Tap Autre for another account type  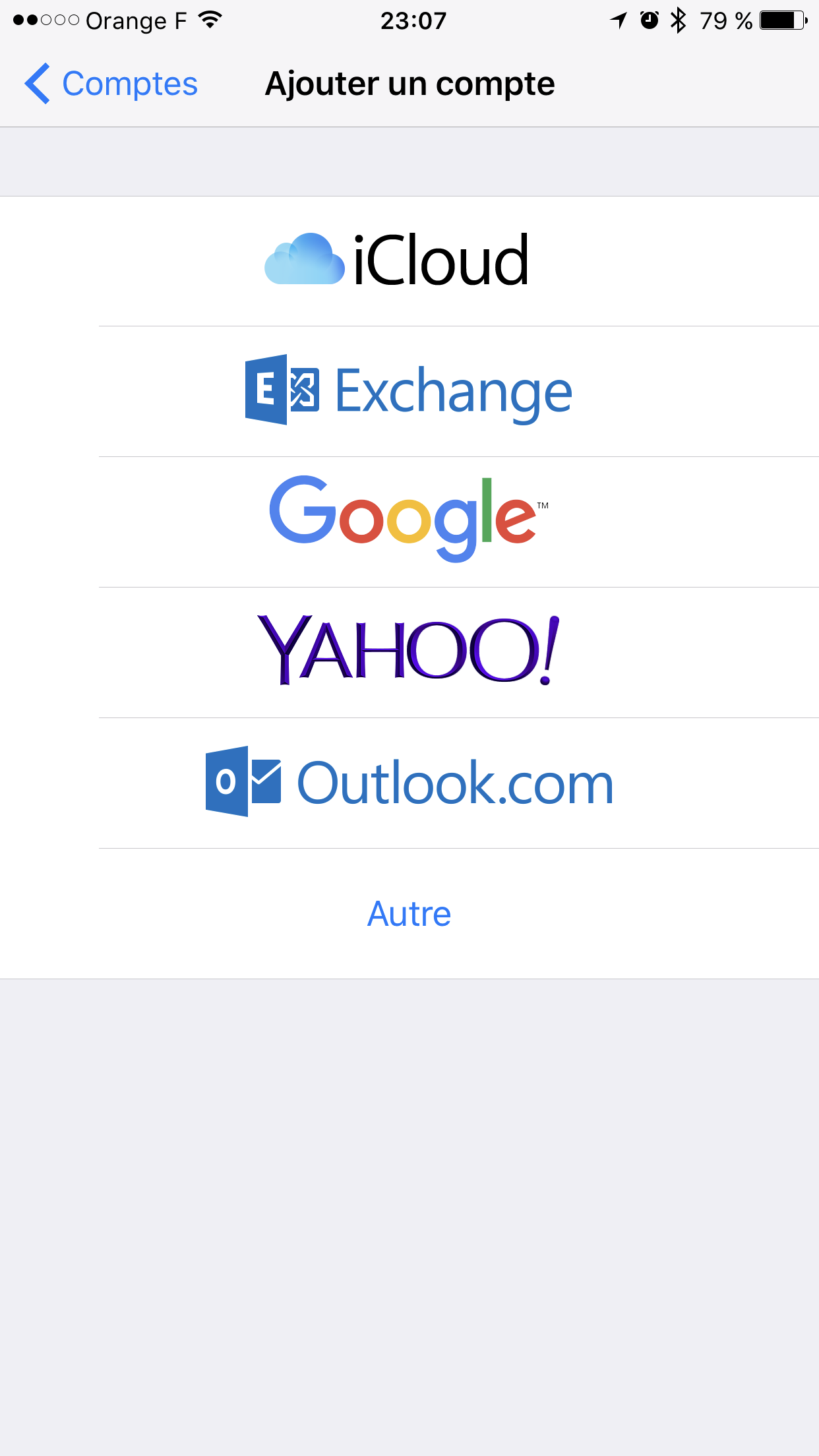click(x=409, y=914)
